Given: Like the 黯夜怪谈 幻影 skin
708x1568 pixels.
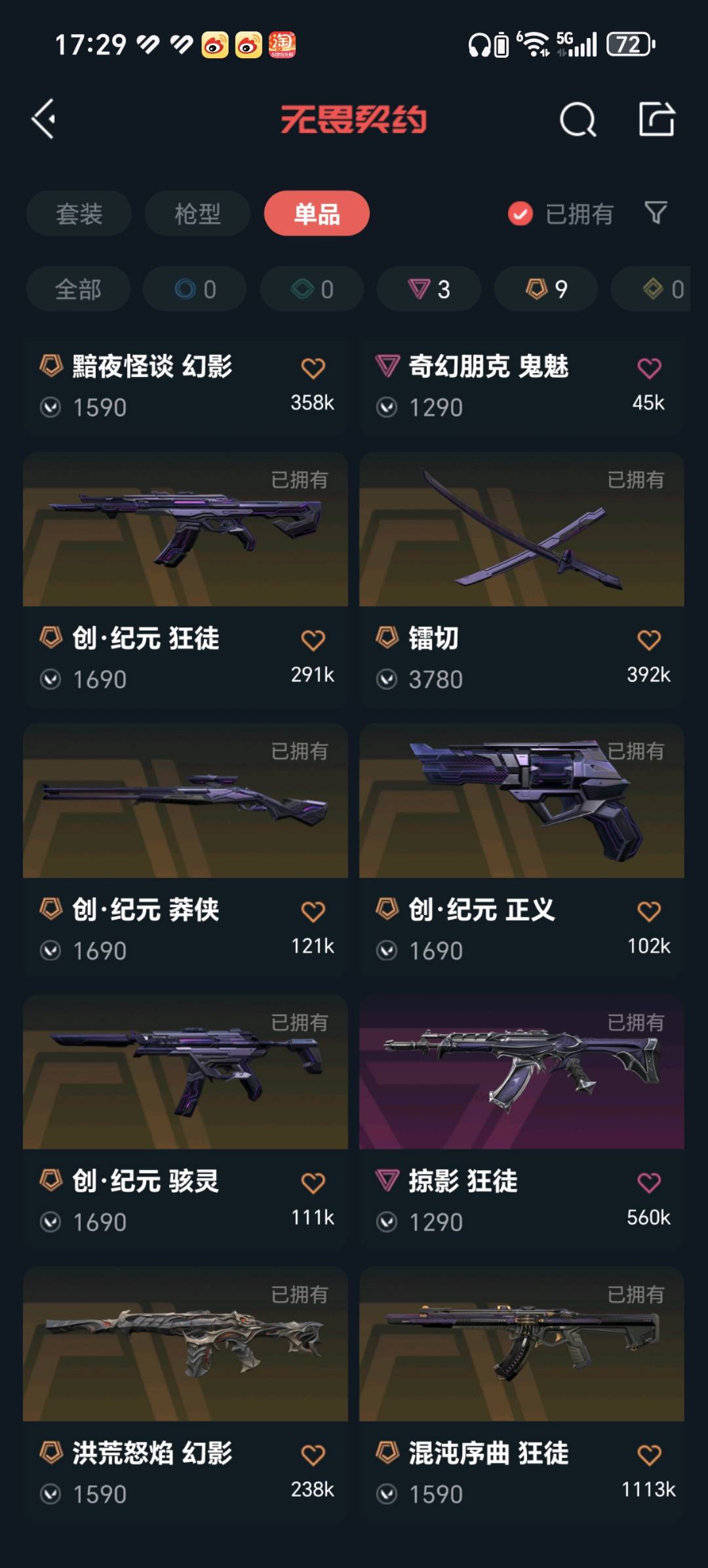Looking at the screenshot, I should [x=313, y=368].
